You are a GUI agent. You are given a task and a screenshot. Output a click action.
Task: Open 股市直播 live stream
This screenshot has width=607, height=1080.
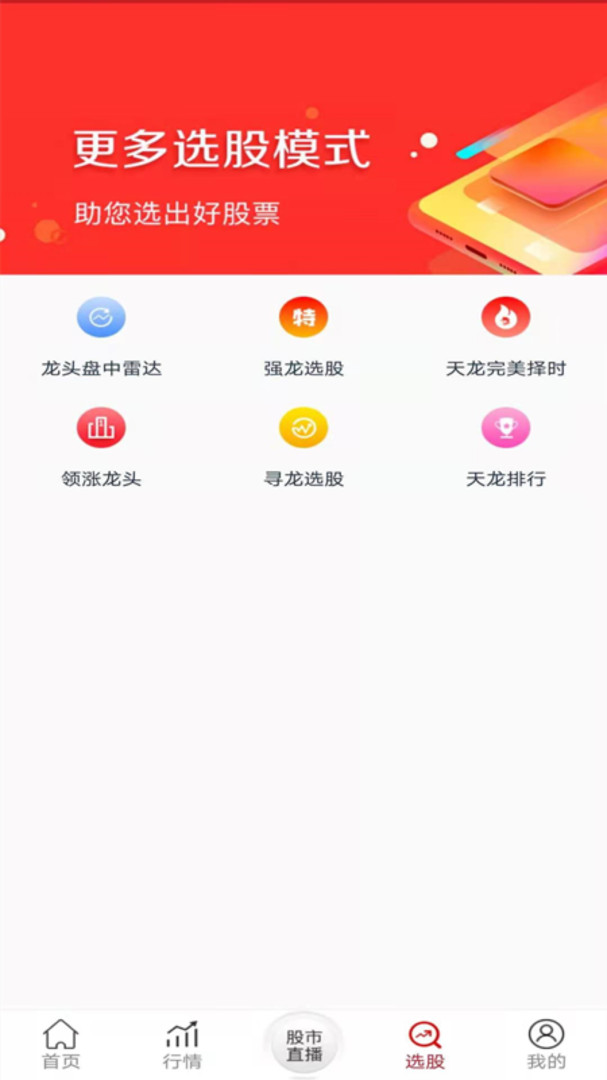tap(304, 1045)
